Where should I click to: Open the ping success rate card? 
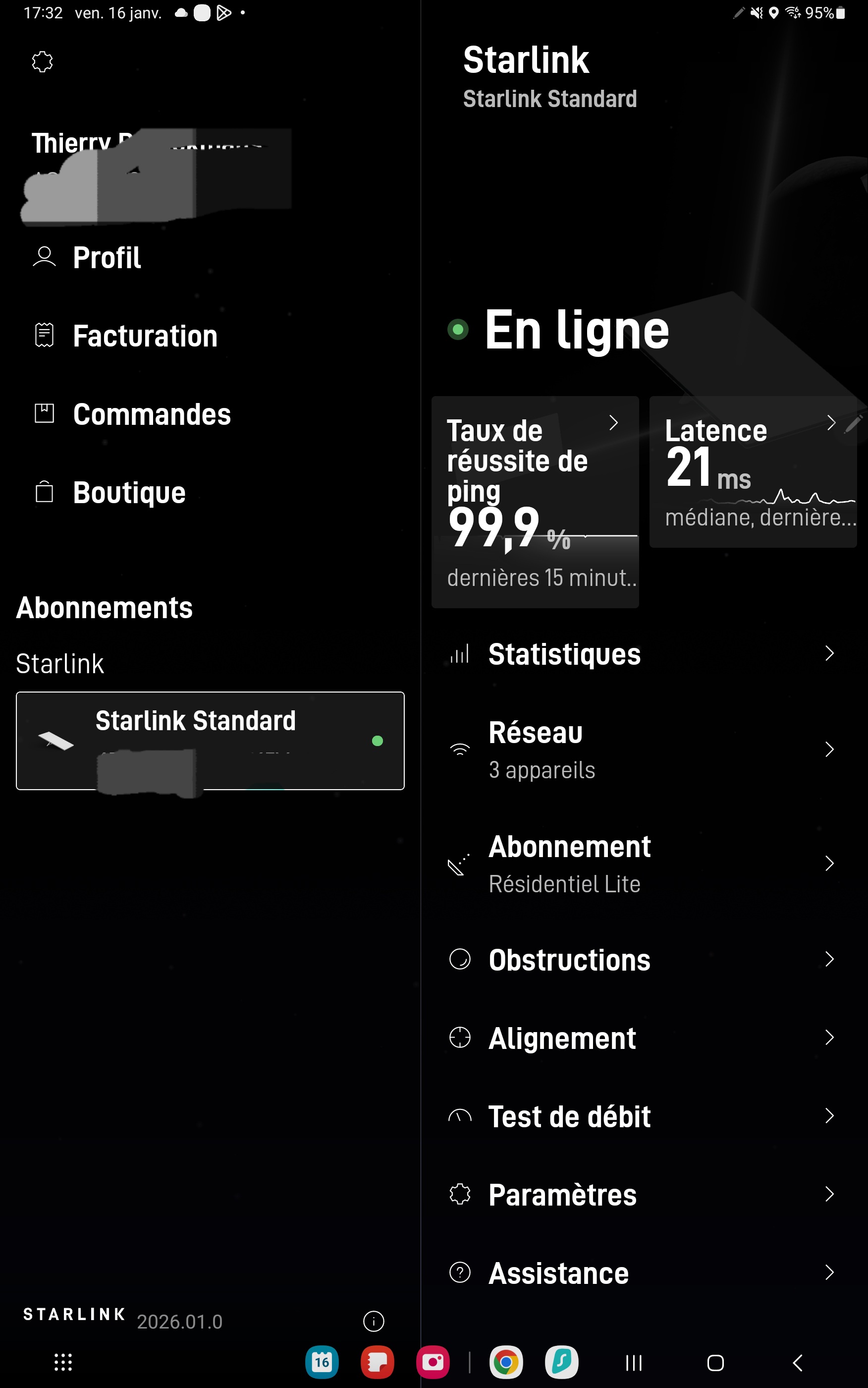click(x=535, y=501)
